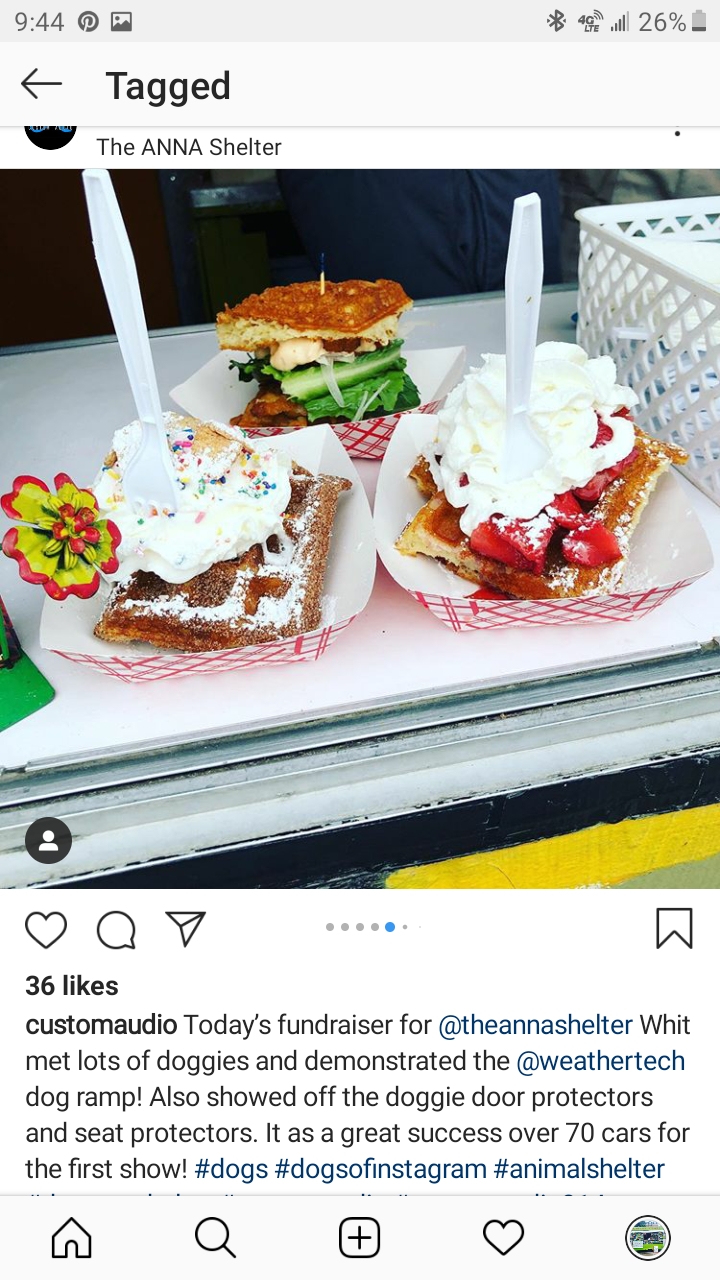The image size is (720, 1280).
Task: Open customaudio profile from caption
Action: (101, 1025)
